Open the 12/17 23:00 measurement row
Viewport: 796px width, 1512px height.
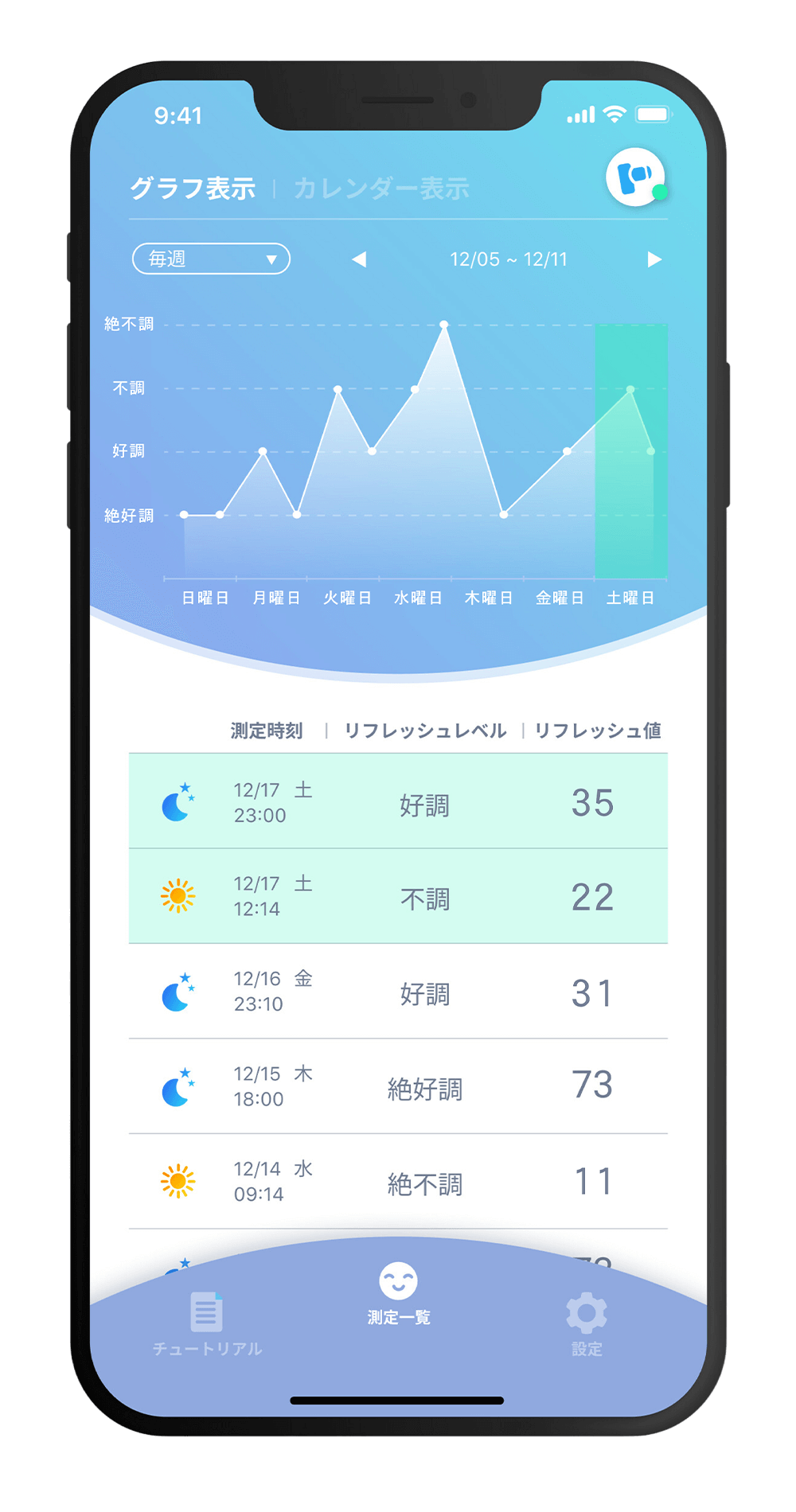pyautogui.click(x=398, y=802)
